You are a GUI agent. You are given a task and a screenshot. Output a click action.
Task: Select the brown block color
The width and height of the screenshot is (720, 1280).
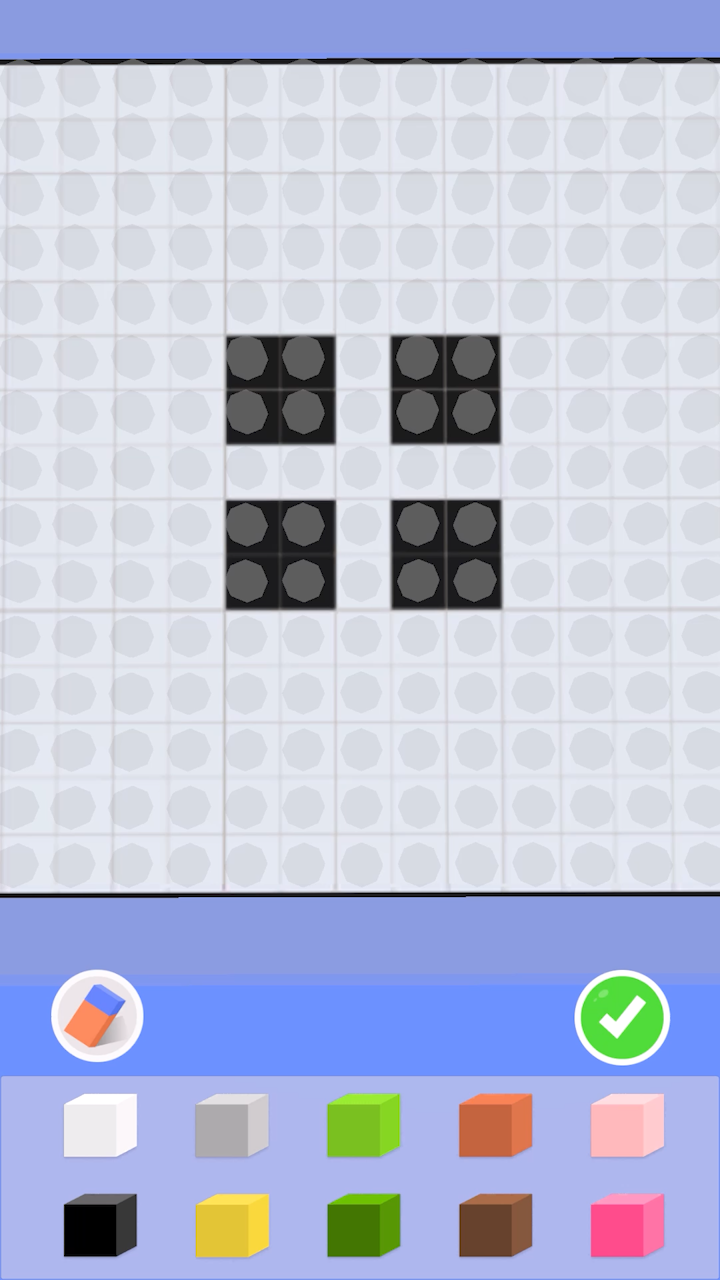[x=495, y=1225]
